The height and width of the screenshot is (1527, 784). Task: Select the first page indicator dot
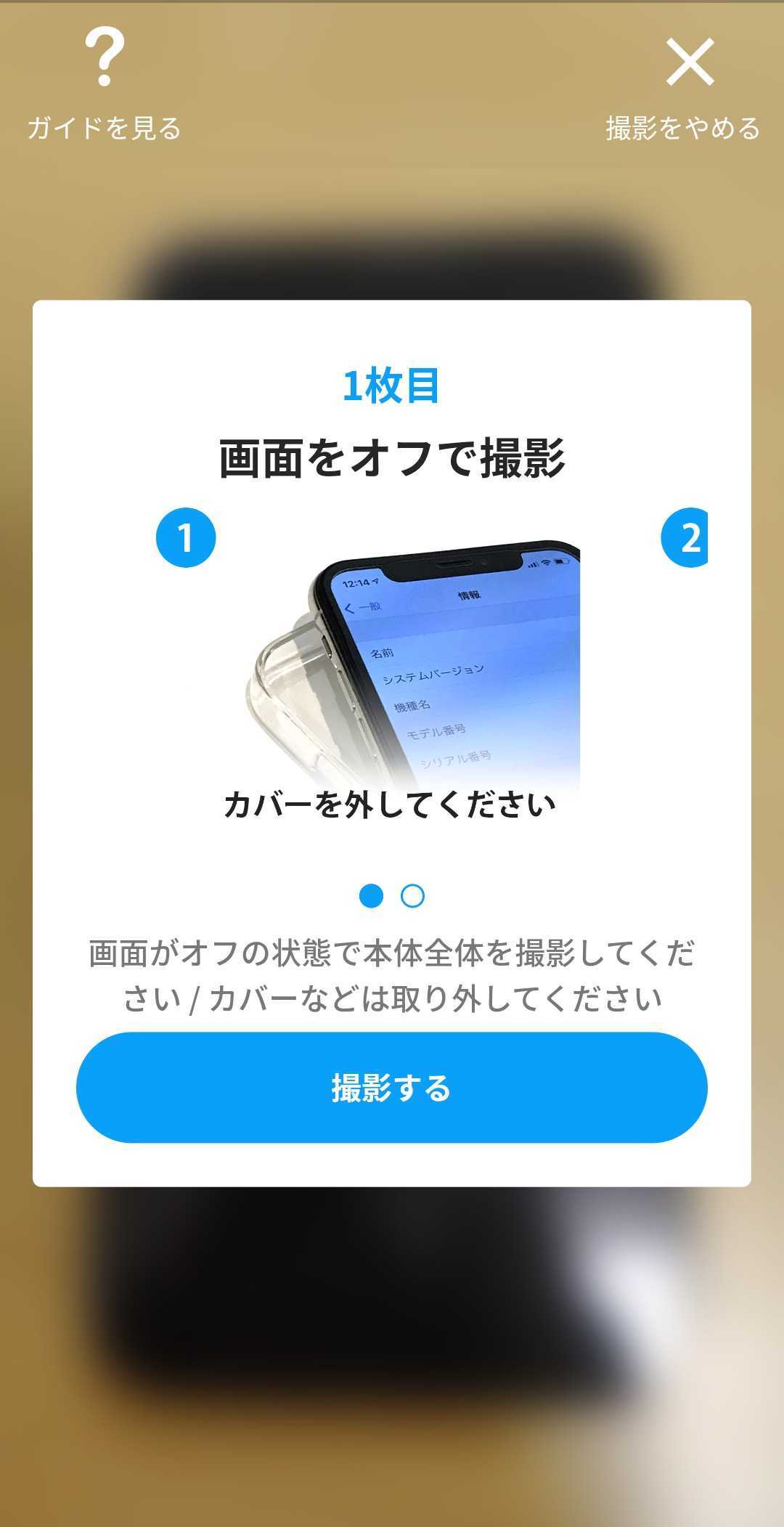(371, 896)
